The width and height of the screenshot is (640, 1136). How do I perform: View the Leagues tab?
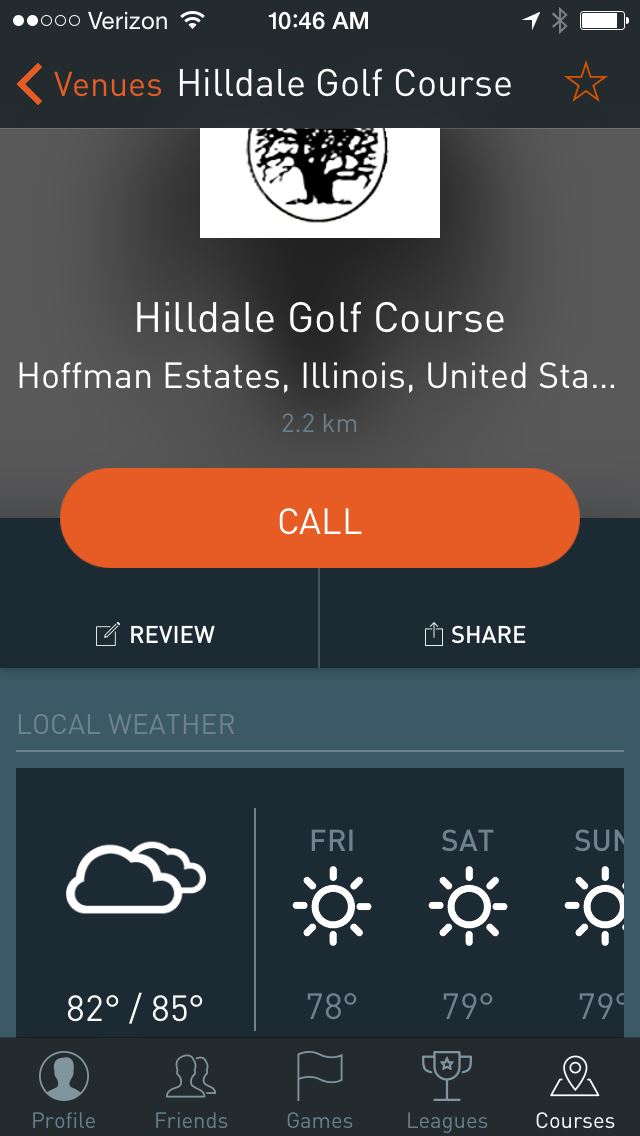(x=447, y=1090)
